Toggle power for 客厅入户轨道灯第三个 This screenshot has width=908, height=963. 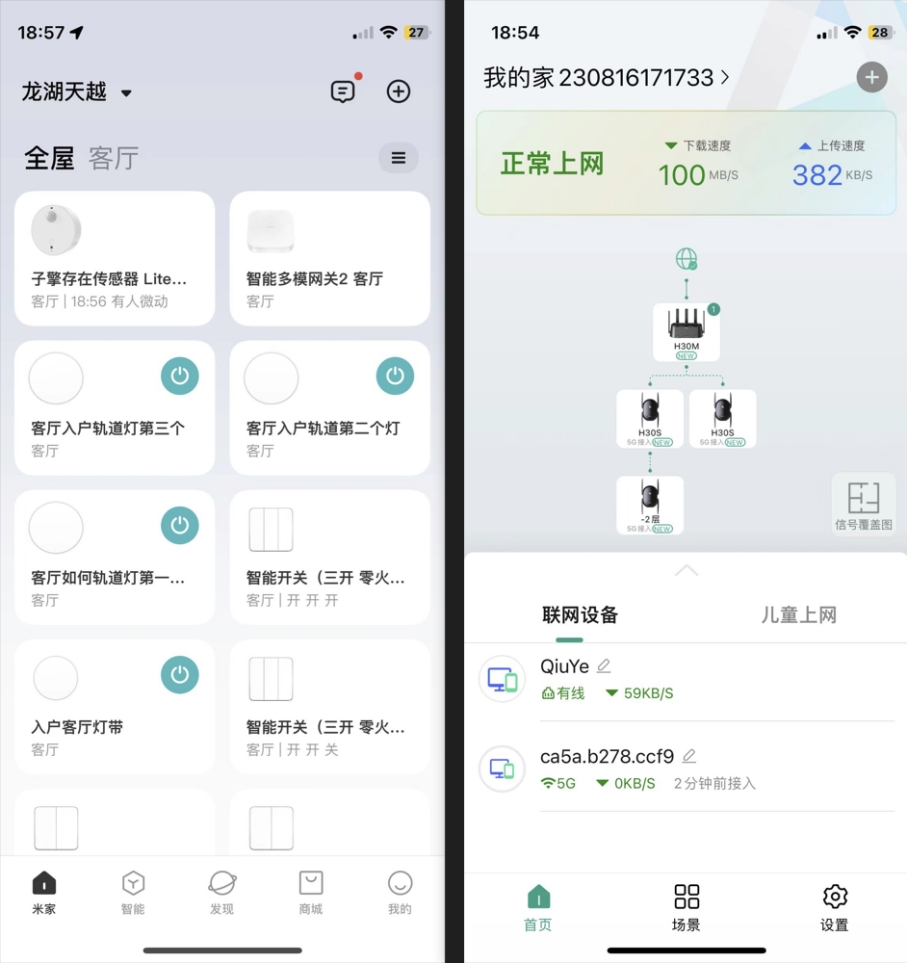coord(180,376)
